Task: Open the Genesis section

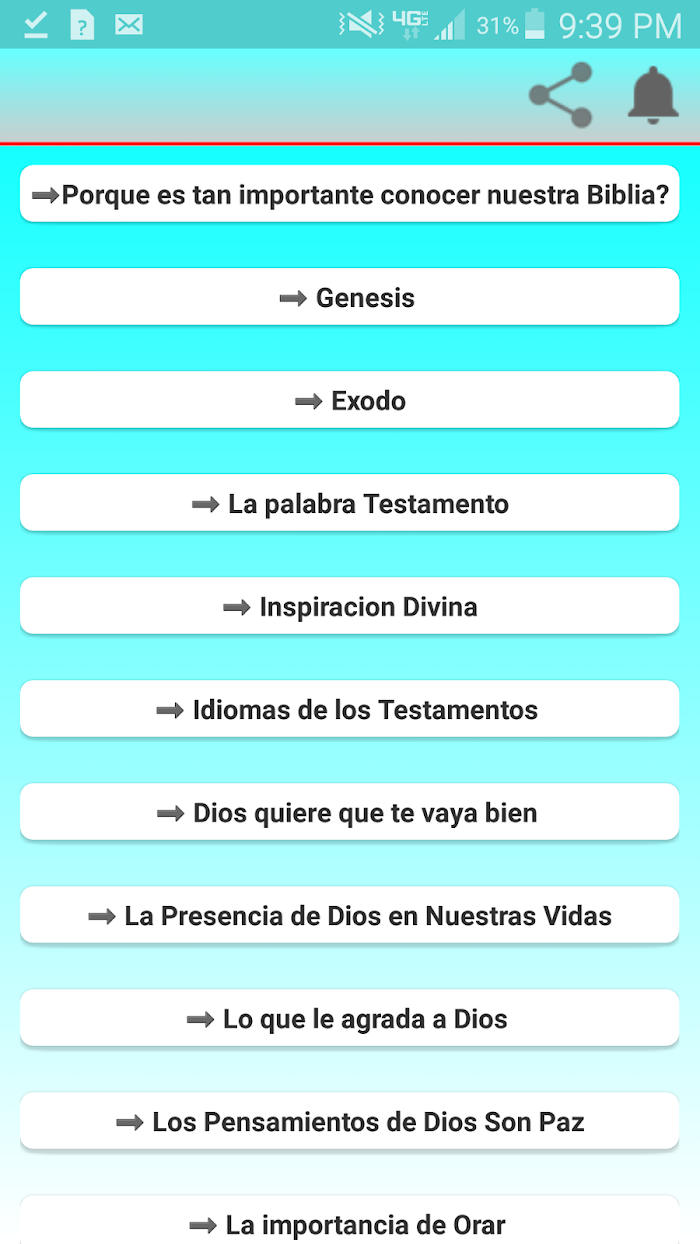Action: pyautogui.click(x=350, y=297)
